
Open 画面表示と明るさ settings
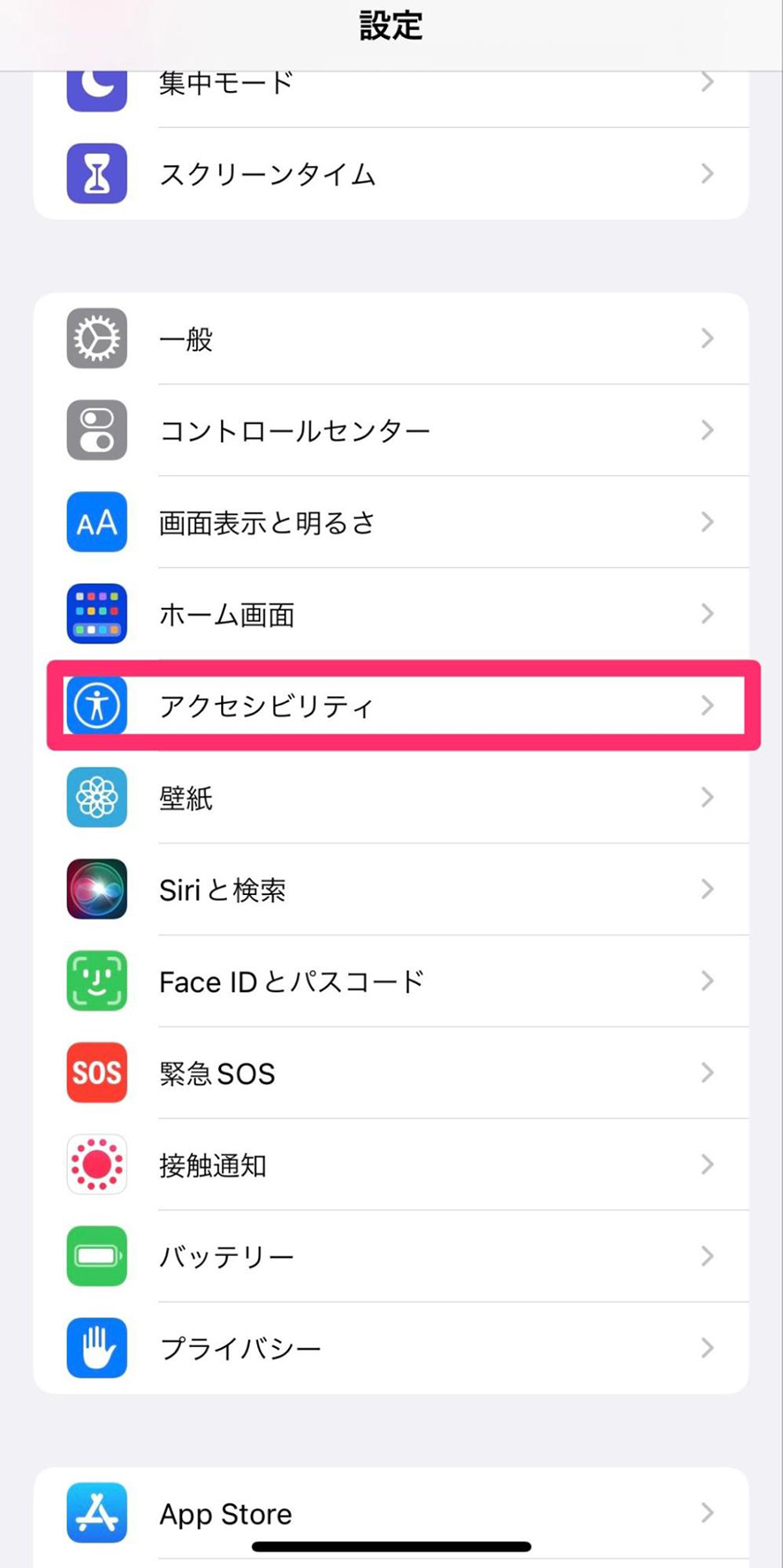(390, 523)
